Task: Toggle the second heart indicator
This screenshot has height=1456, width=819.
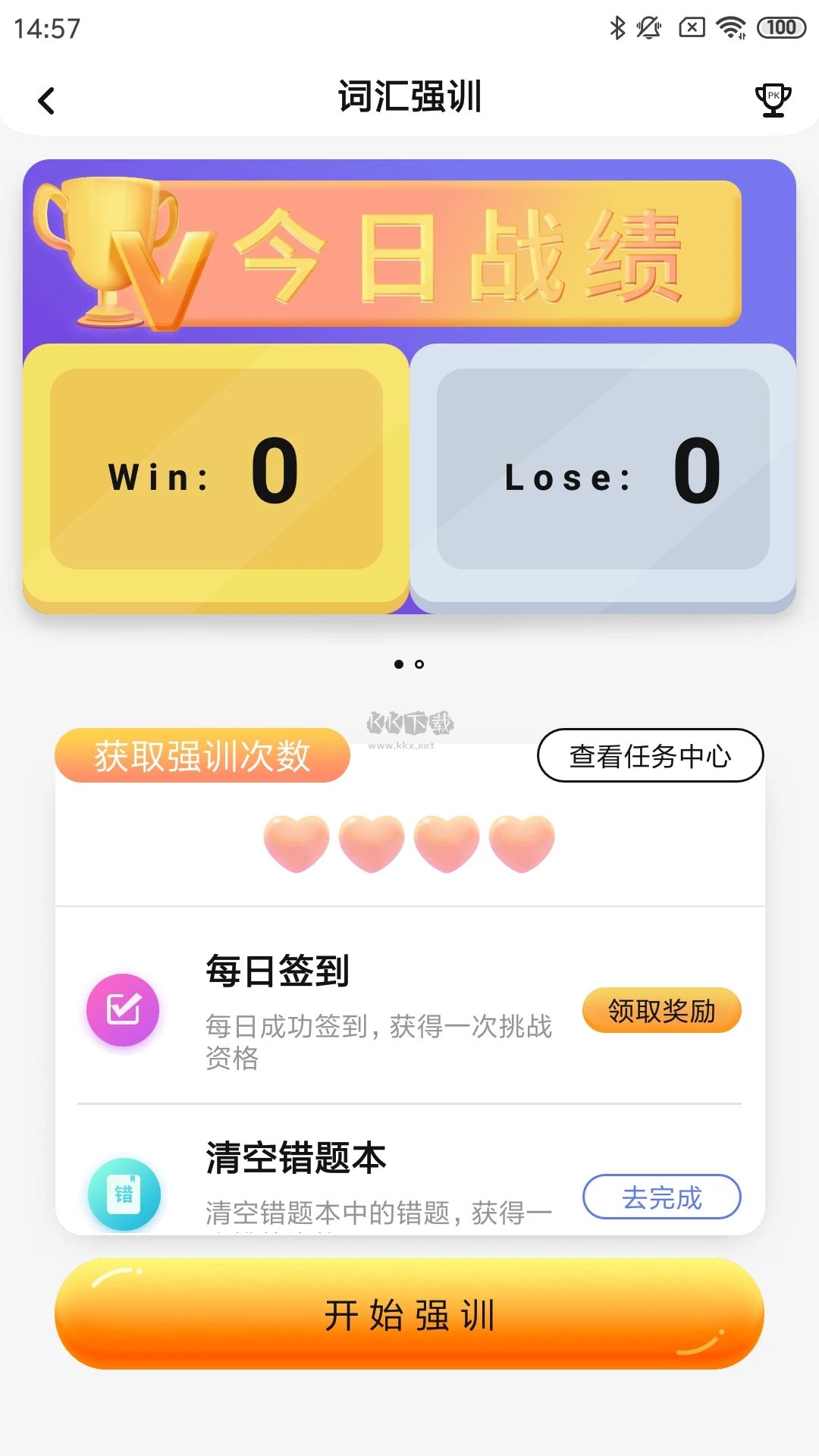Action: [369, 839]
